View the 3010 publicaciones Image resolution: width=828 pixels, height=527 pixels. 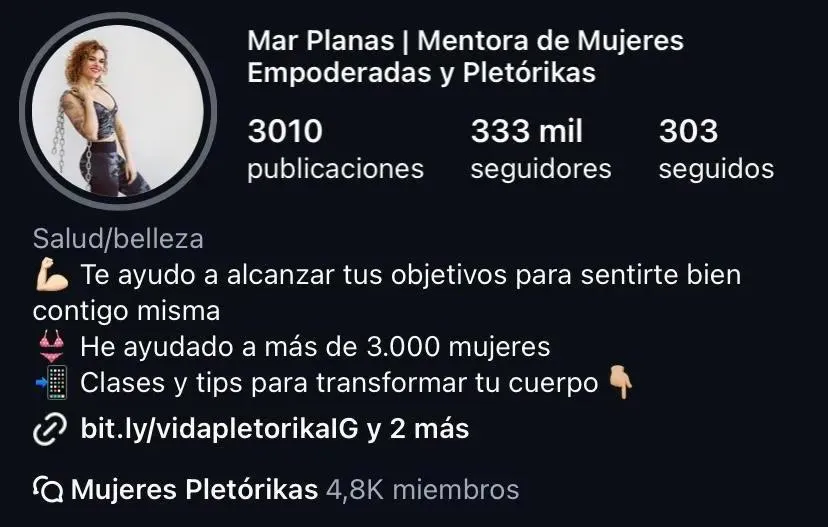click(x=335, y=150)
